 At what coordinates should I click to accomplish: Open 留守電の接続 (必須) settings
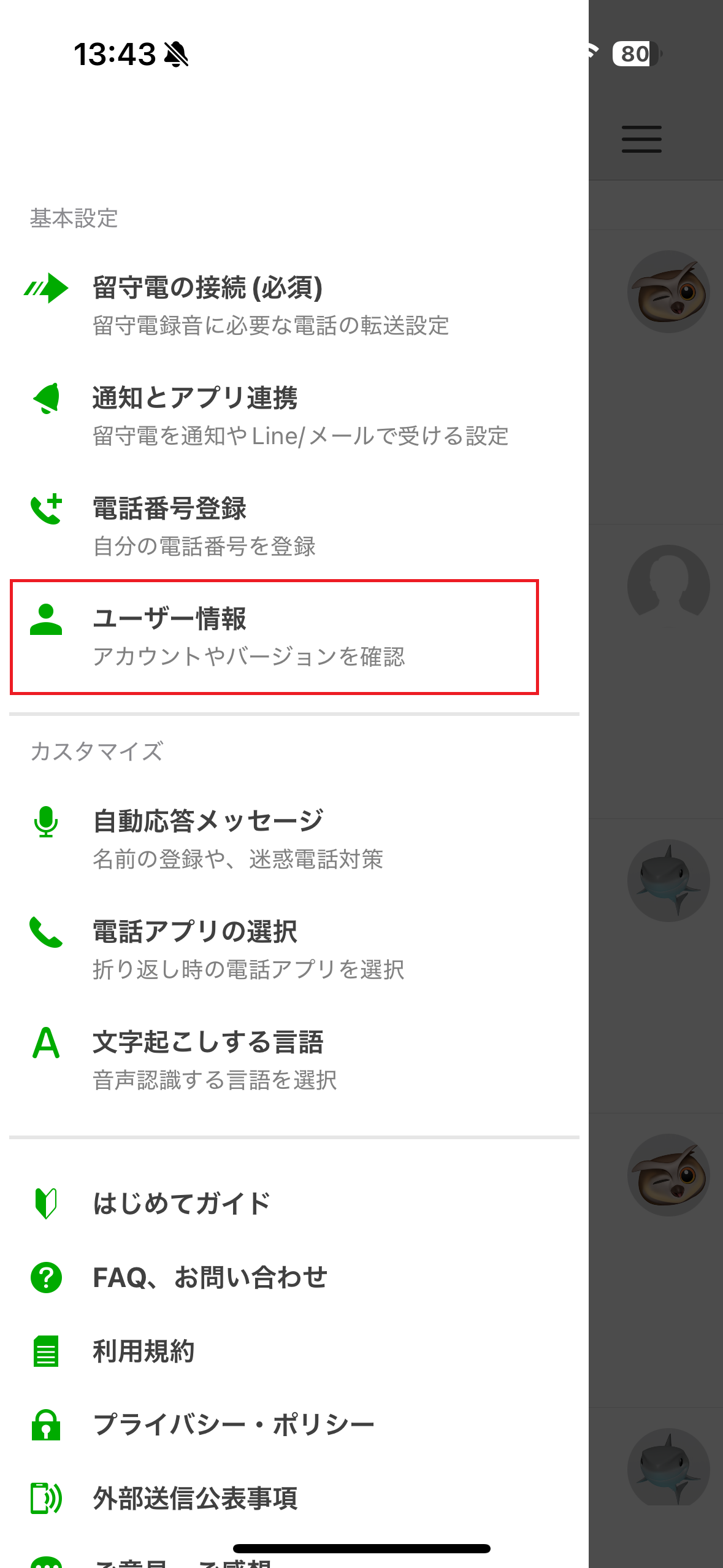click(x=270, y=306)
